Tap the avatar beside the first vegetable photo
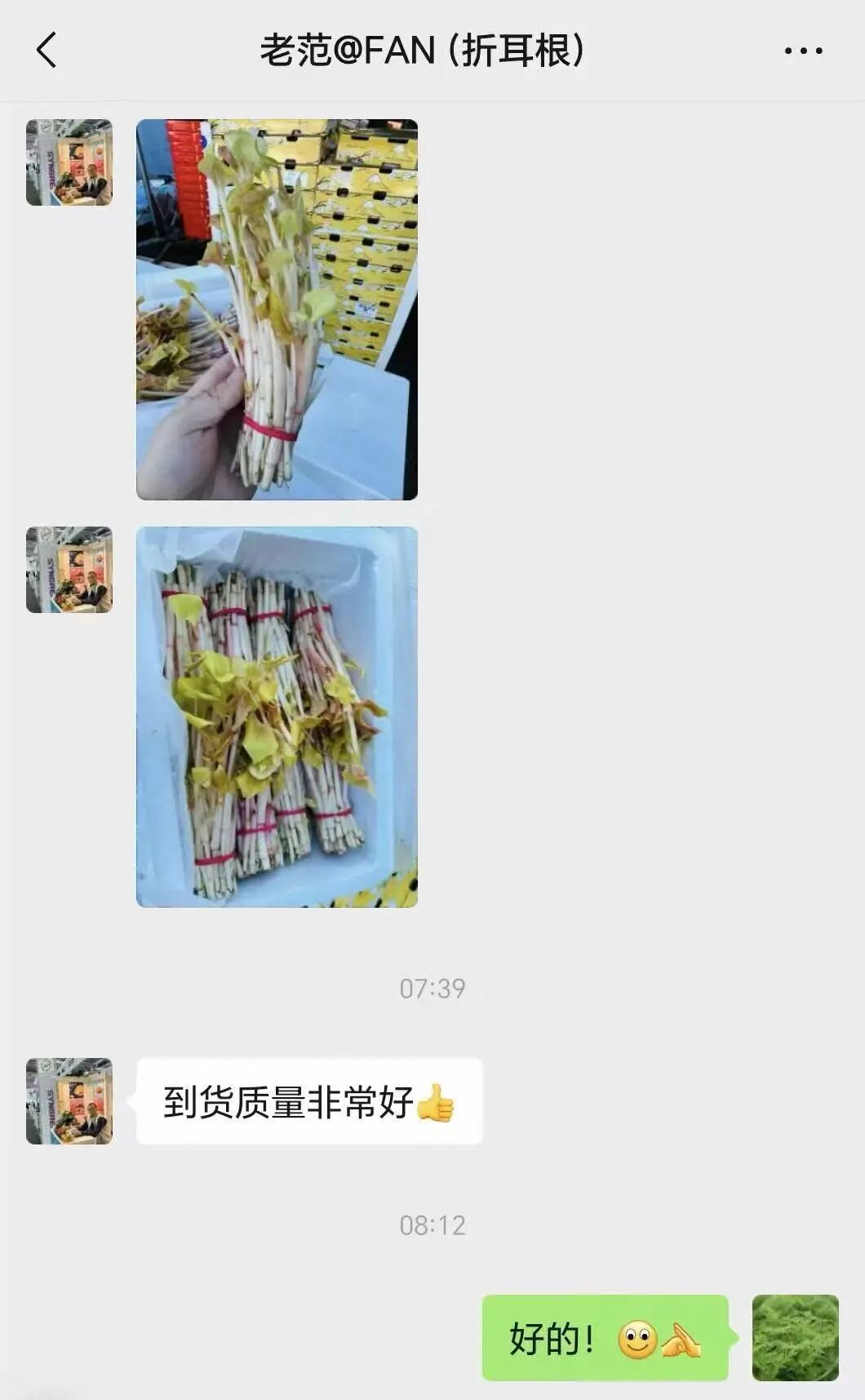The width and height of the screenshot is (865, 1400). coord(68,161)
